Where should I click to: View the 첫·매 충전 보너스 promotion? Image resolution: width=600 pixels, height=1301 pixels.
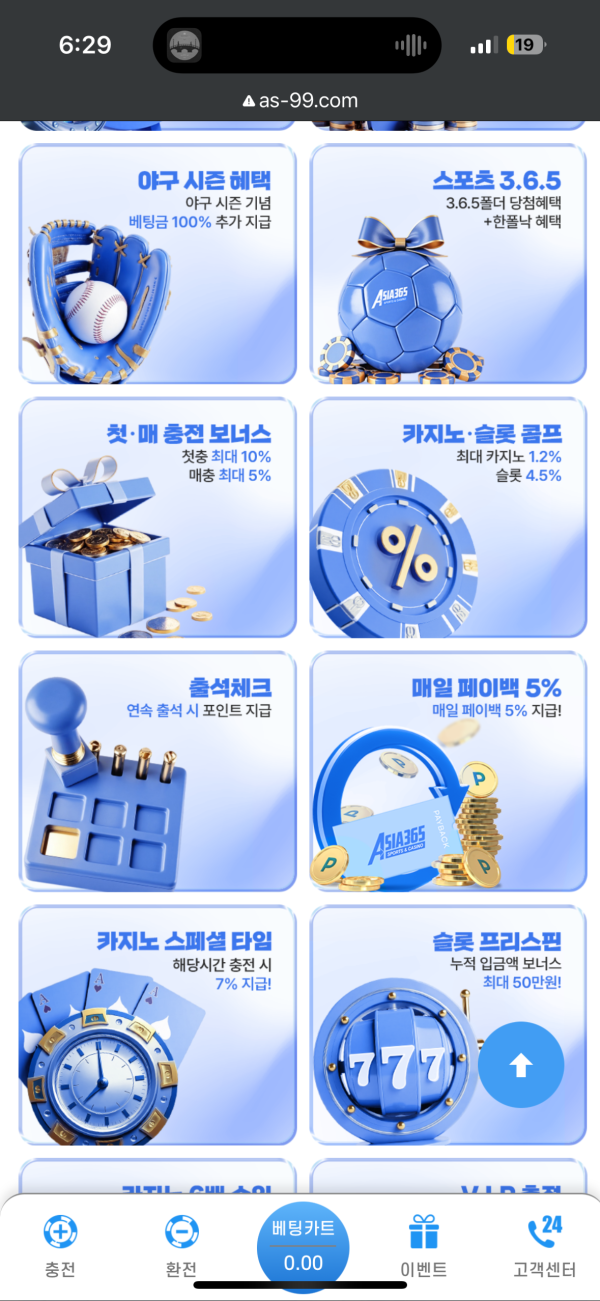click(x=157, y=517)
